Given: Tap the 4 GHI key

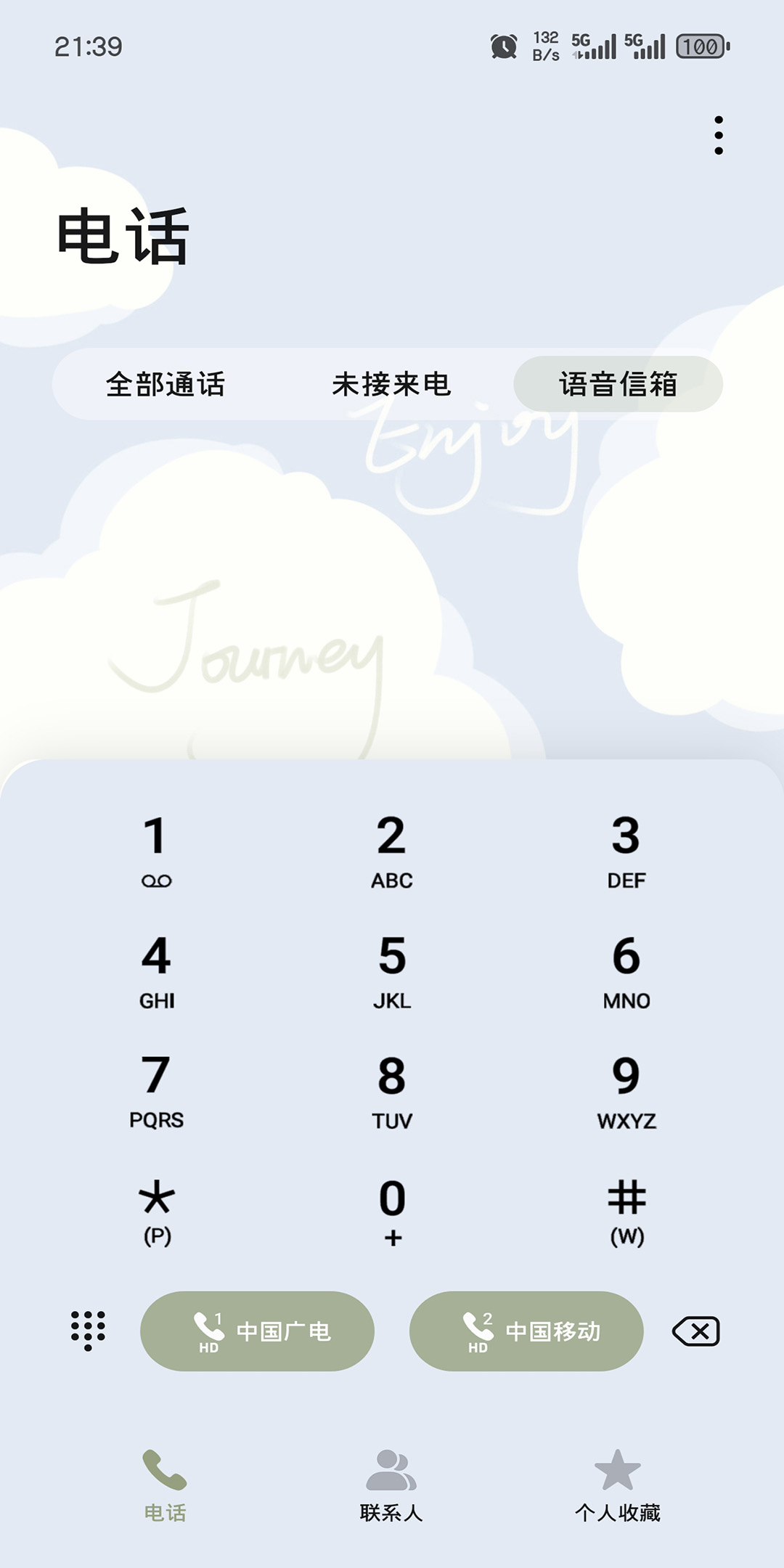Looking at the screenshot, I should point(156,970).
